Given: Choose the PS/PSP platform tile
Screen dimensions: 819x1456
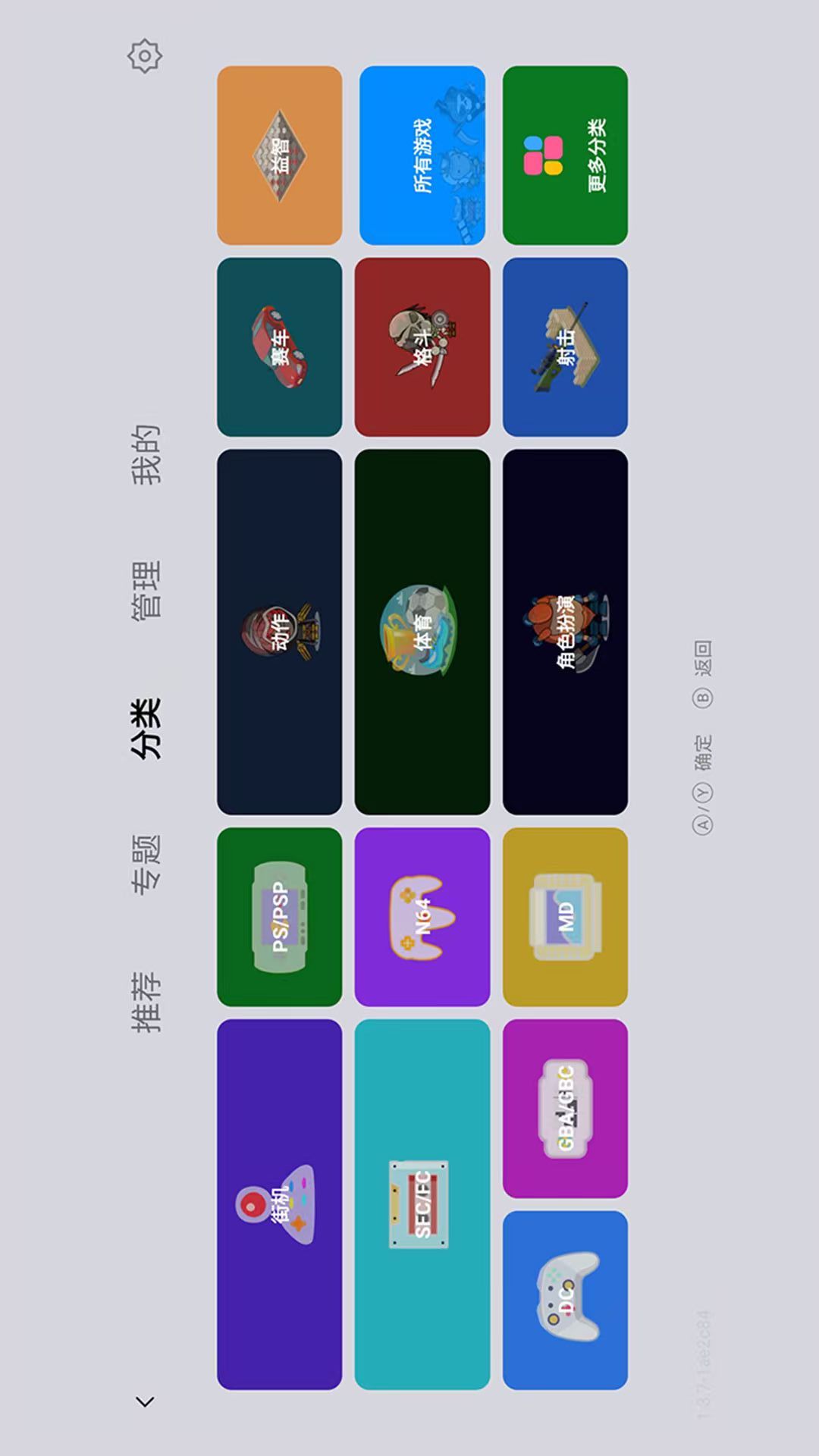Looking at the screenshot, I should tap(279, 917).
